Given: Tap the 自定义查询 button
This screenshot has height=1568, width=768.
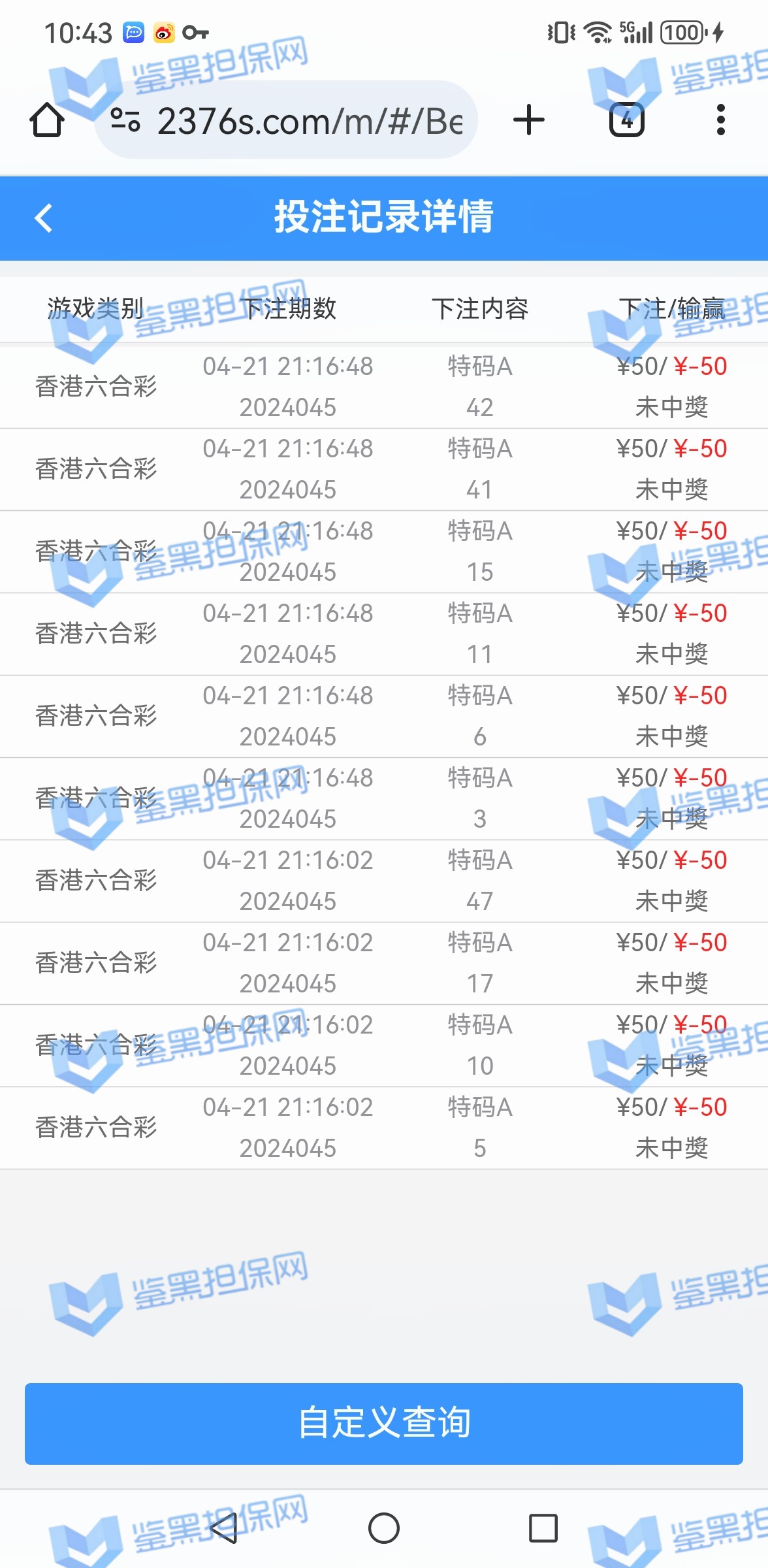Looking at the screenshot, I should coord(384,1424).
